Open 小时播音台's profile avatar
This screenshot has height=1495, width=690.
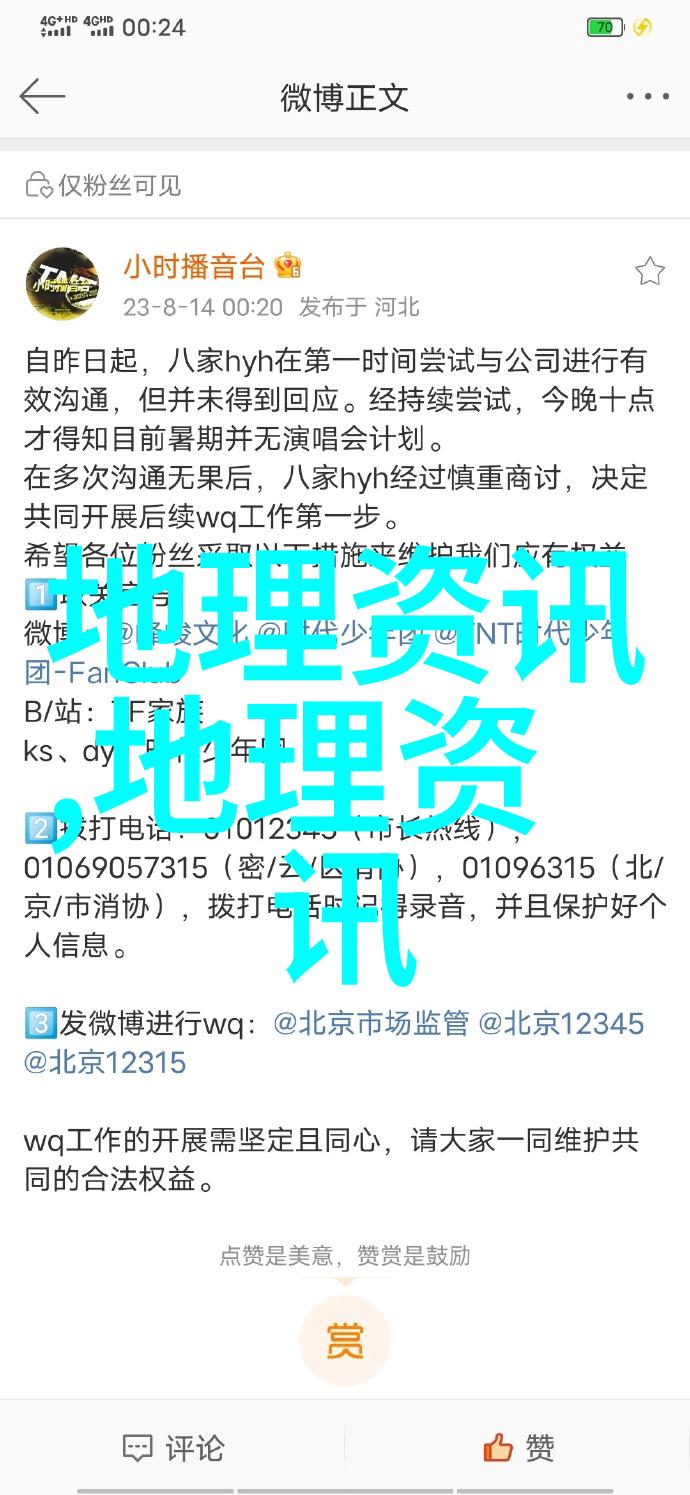62,284
